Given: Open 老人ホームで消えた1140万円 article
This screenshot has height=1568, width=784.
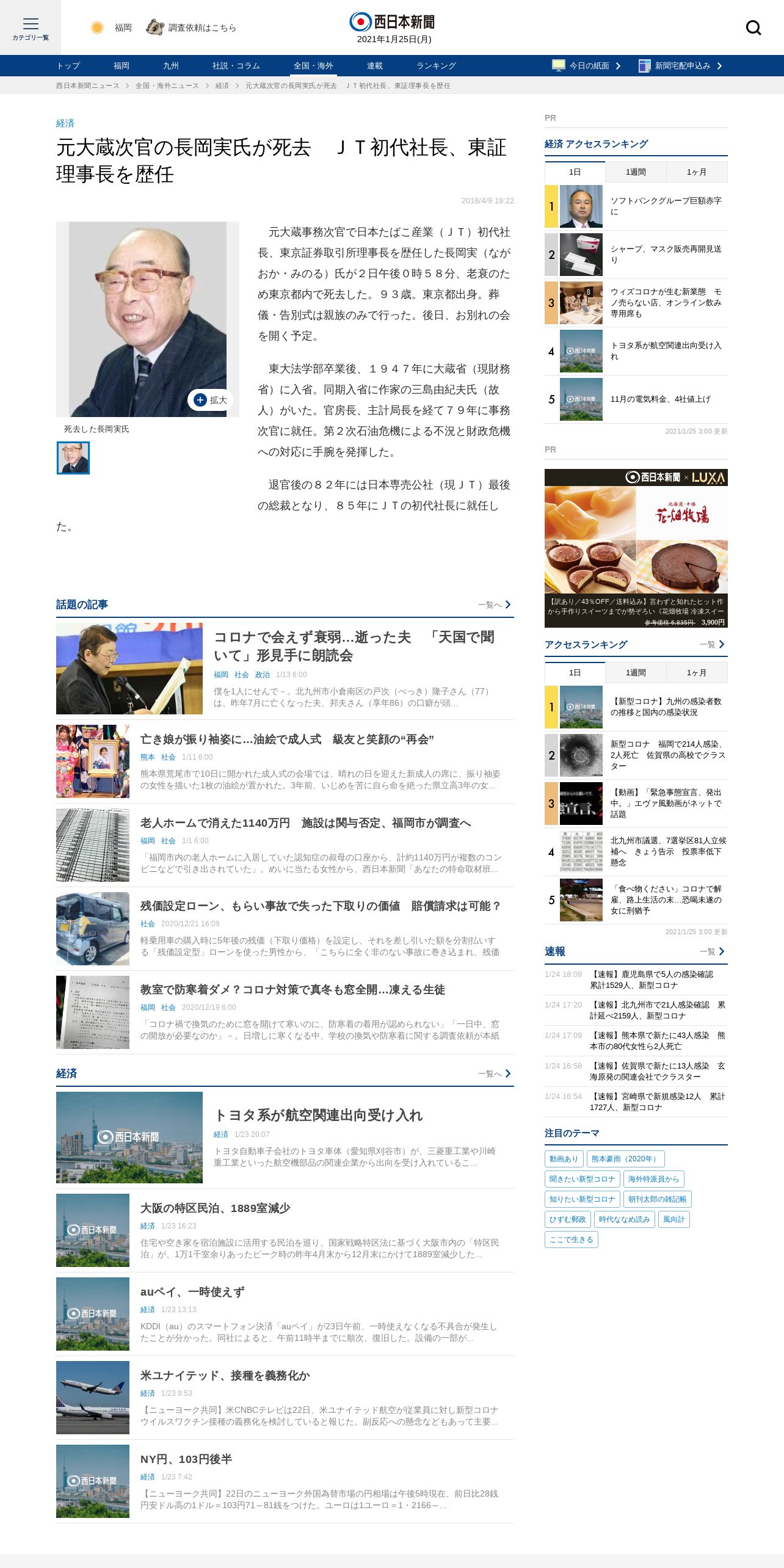Looking at the screenshot, I should tap(305, 823).
